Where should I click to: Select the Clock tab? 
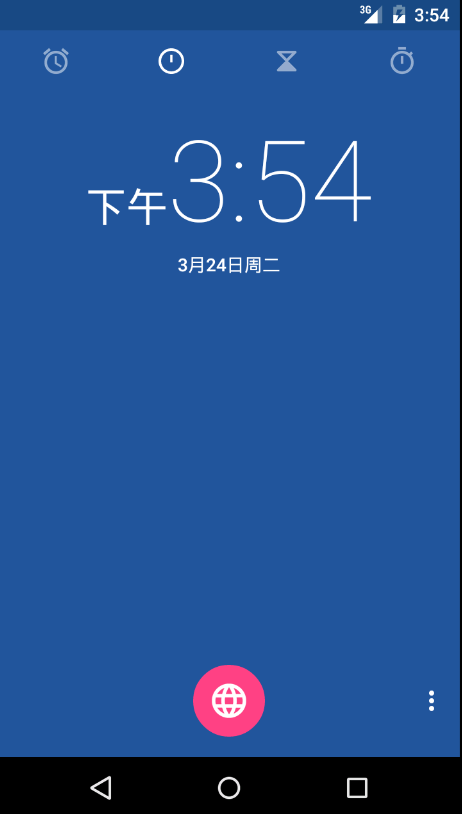(x=171, y=61)
